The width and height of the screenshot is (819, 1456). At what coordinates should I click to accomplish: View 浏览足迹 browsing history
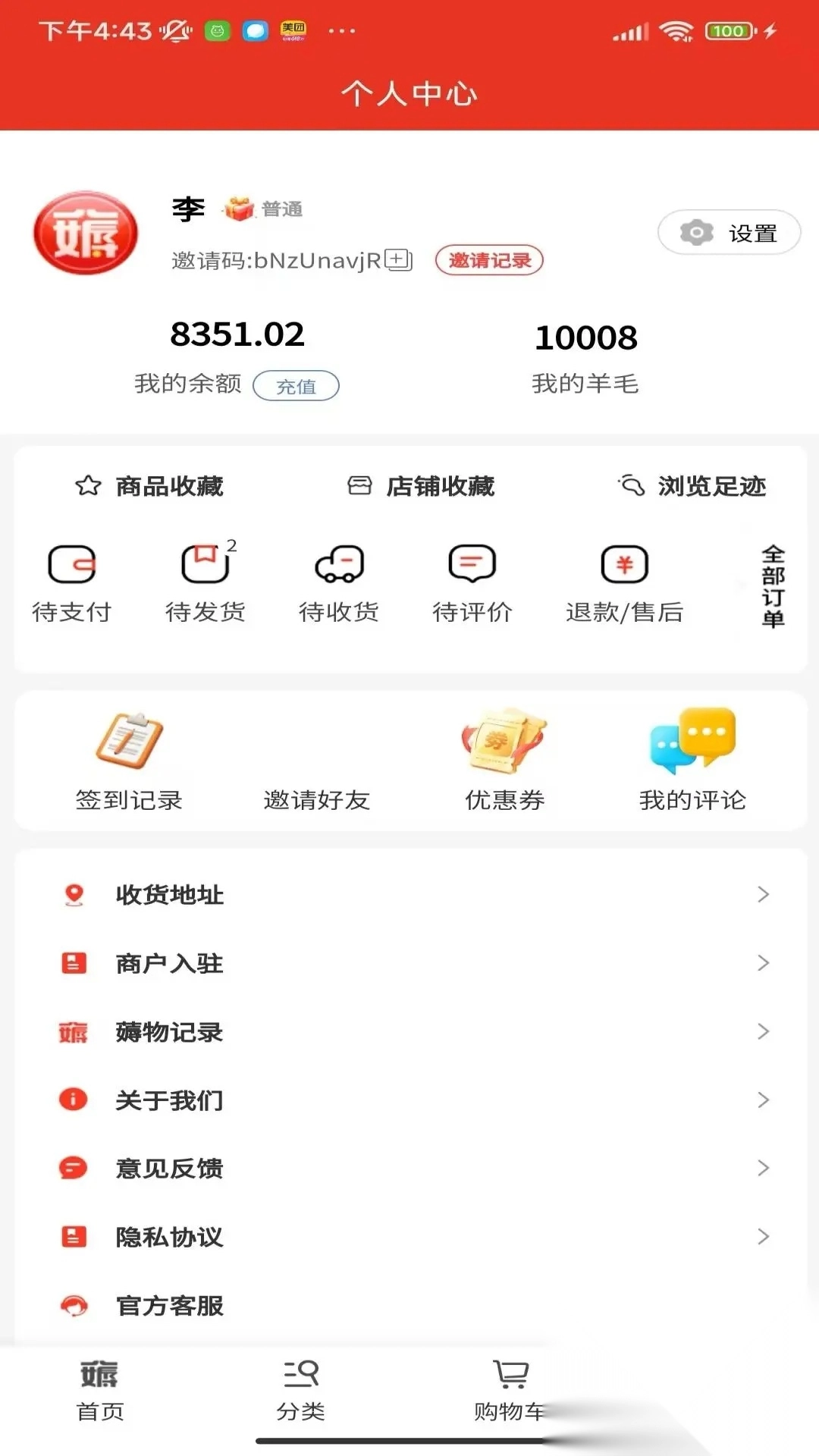[x=692, y=486]
